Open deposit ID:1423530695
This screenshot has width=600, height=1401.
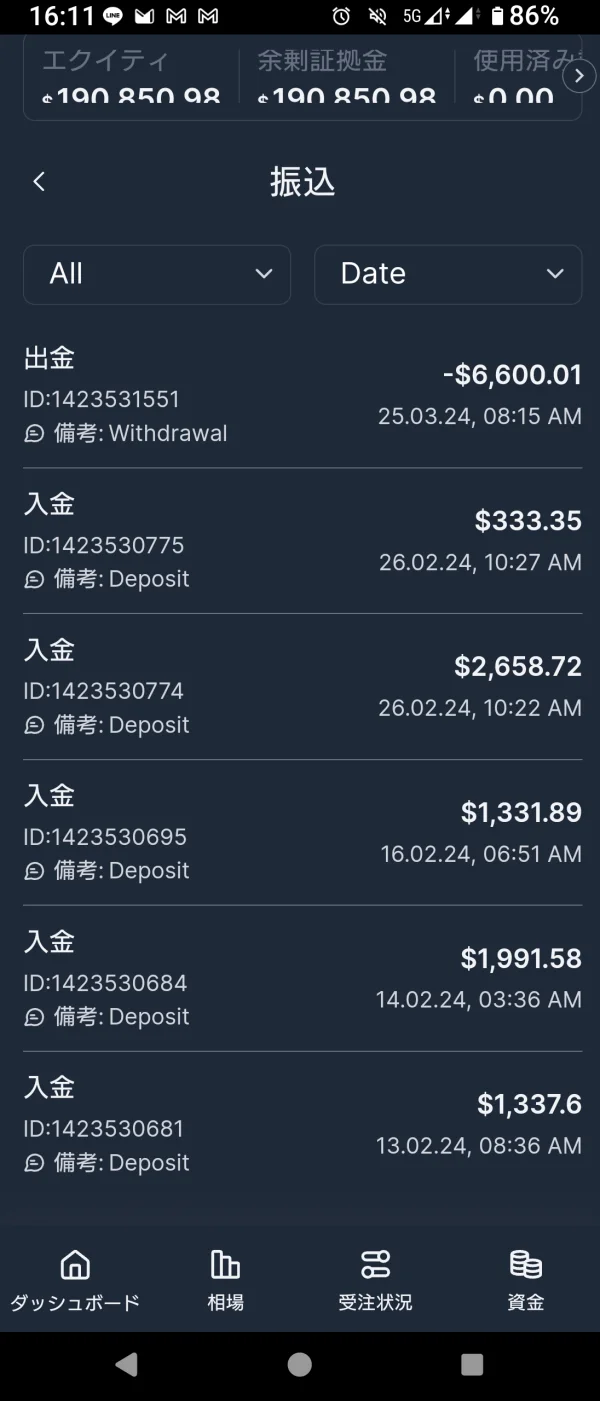301,833
